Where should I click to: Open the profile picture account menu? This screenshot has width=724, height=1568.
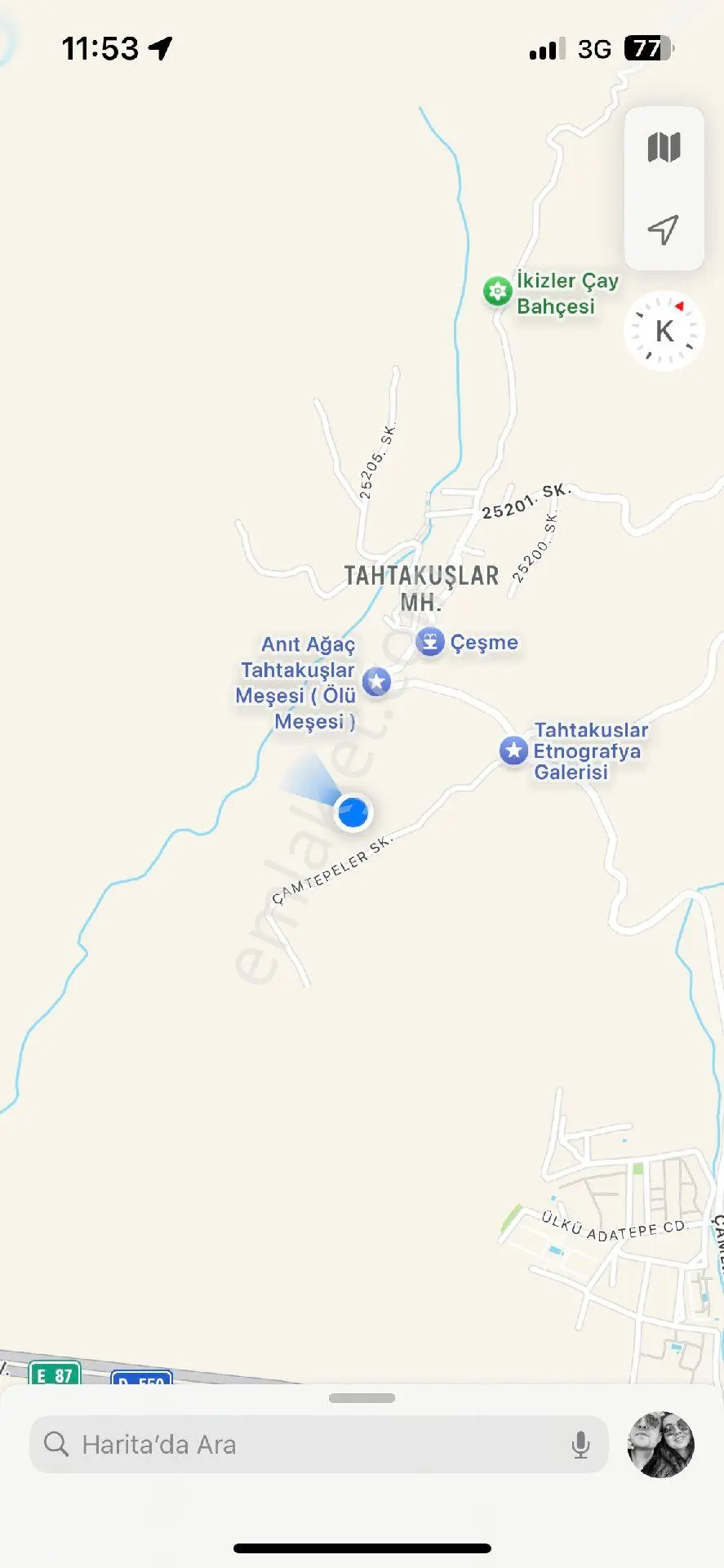pyautogui.click(x=660, y=1444)
